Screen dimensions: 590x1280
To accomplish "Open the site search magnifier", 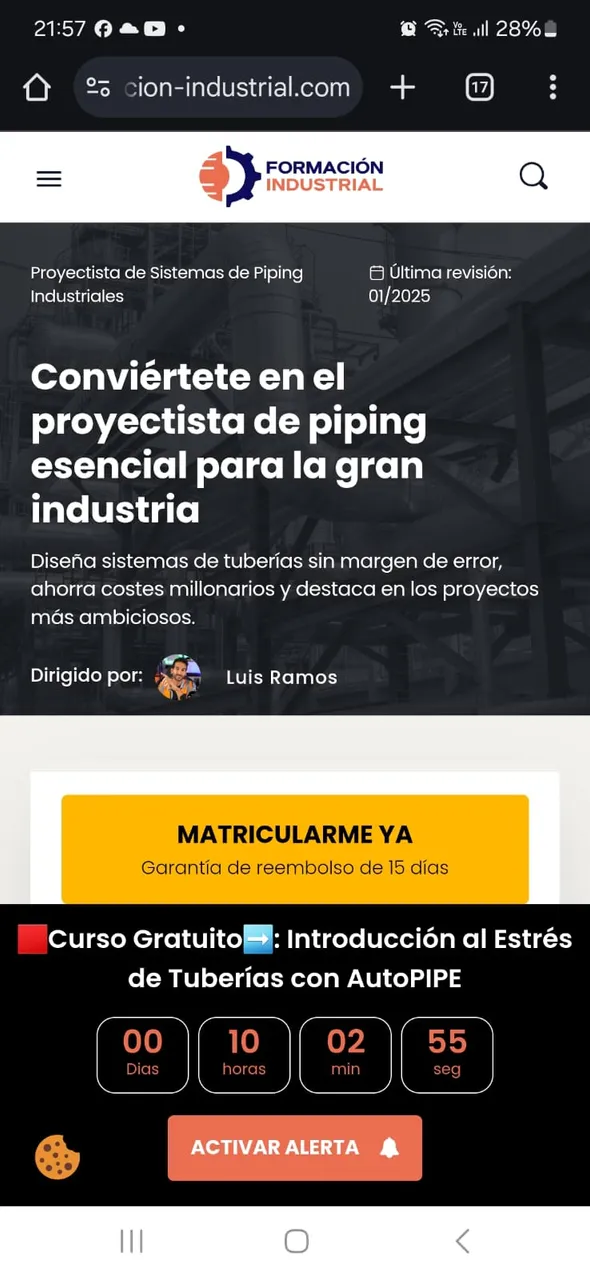I will click(x=534, y=177).
